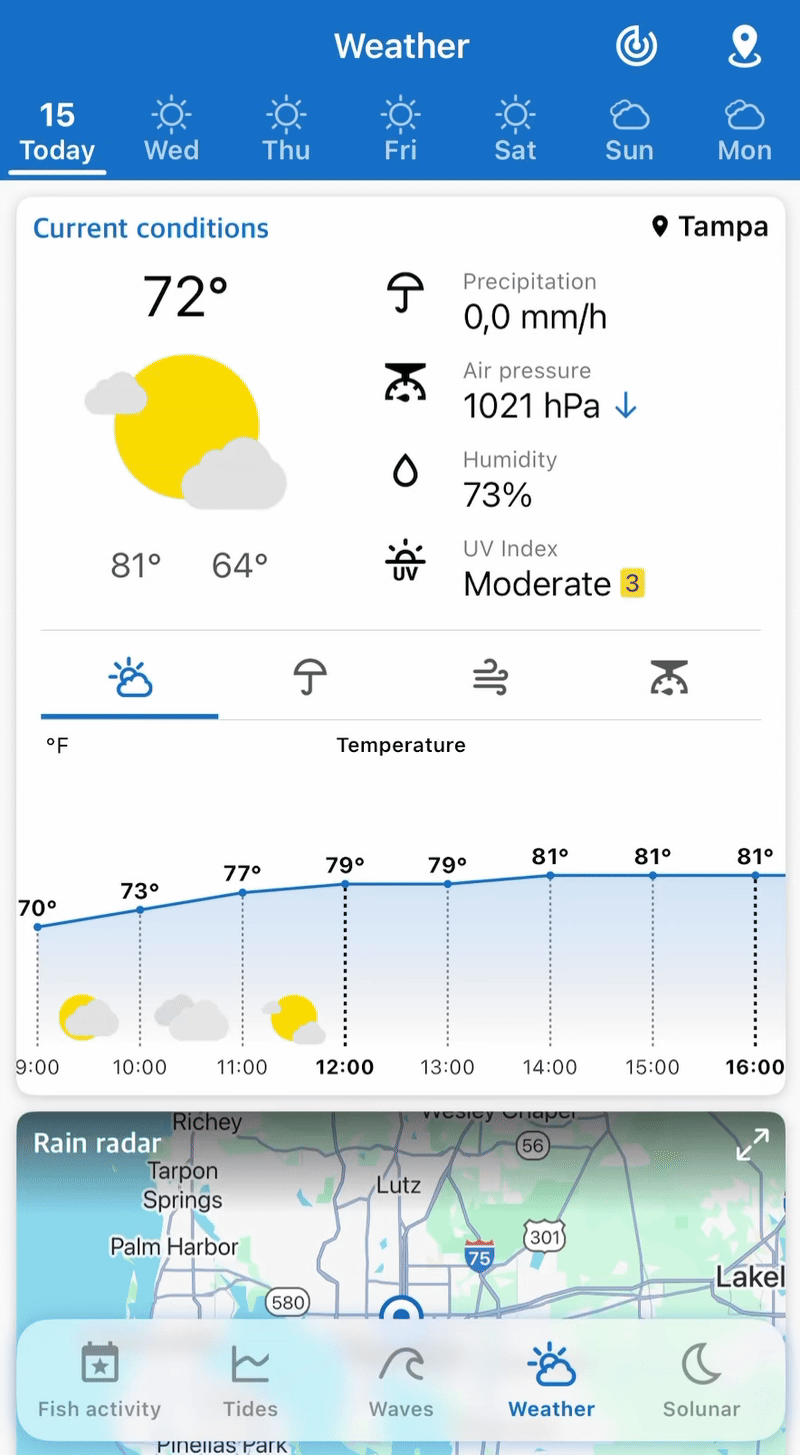Tap the Weather tab in bottom navigation
The height and width of the screenshot is (1455, 800).
tap(551, 1380)
